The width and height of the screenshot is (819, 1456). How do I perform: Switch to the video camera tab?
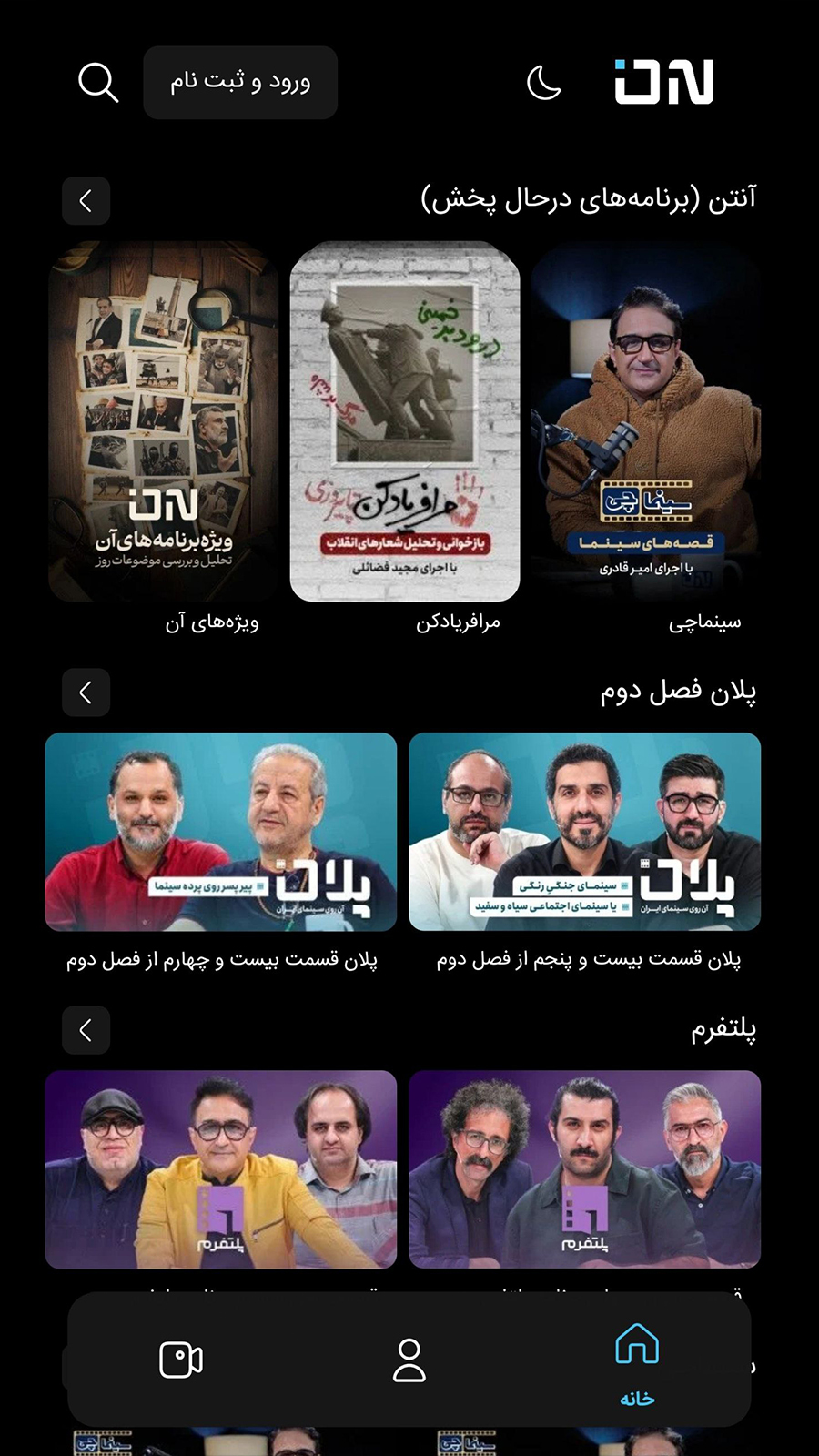click(181, 1360)
